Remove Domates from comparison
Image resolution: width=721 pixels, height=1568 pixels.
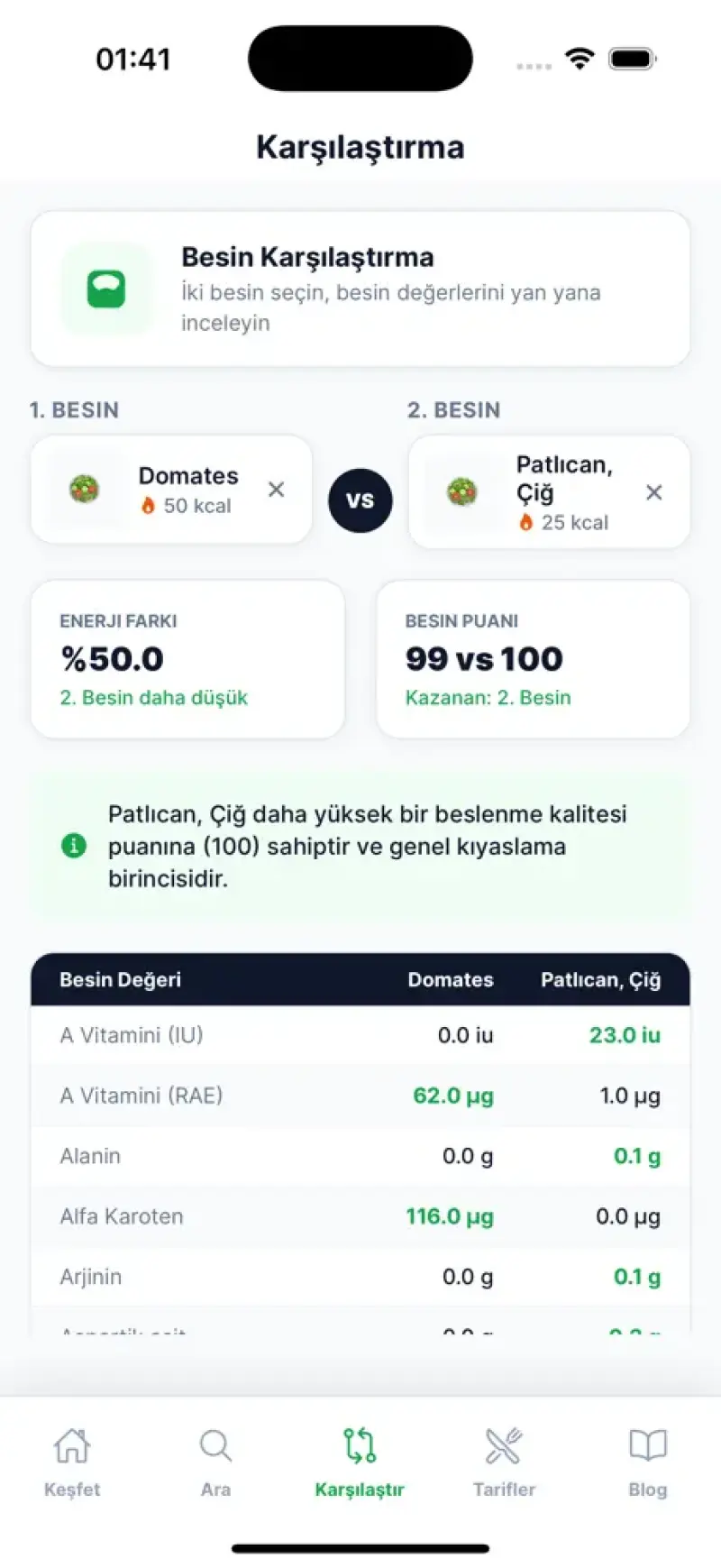277,490
